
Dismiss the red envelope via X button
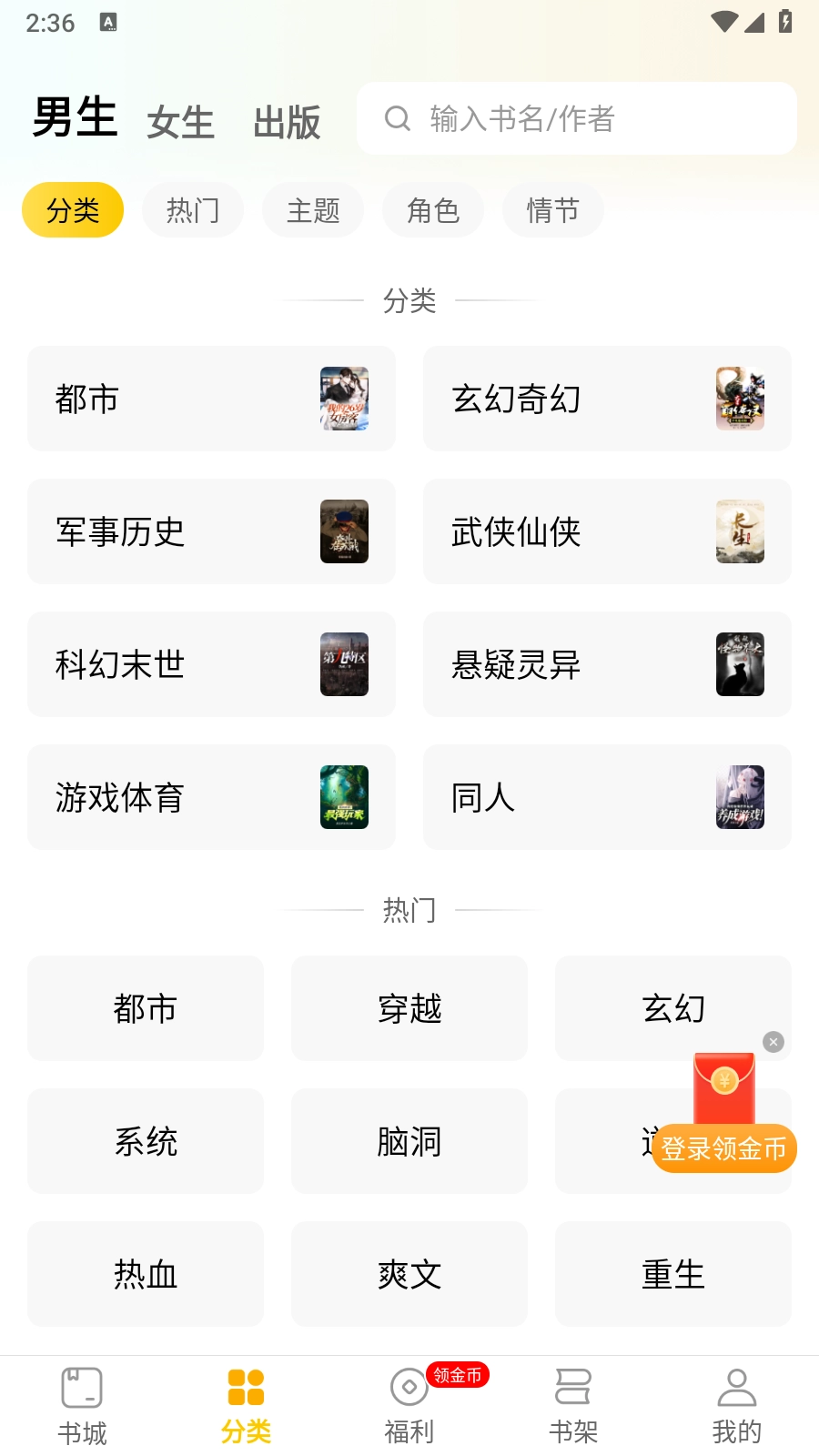(x=773, y=1042)
